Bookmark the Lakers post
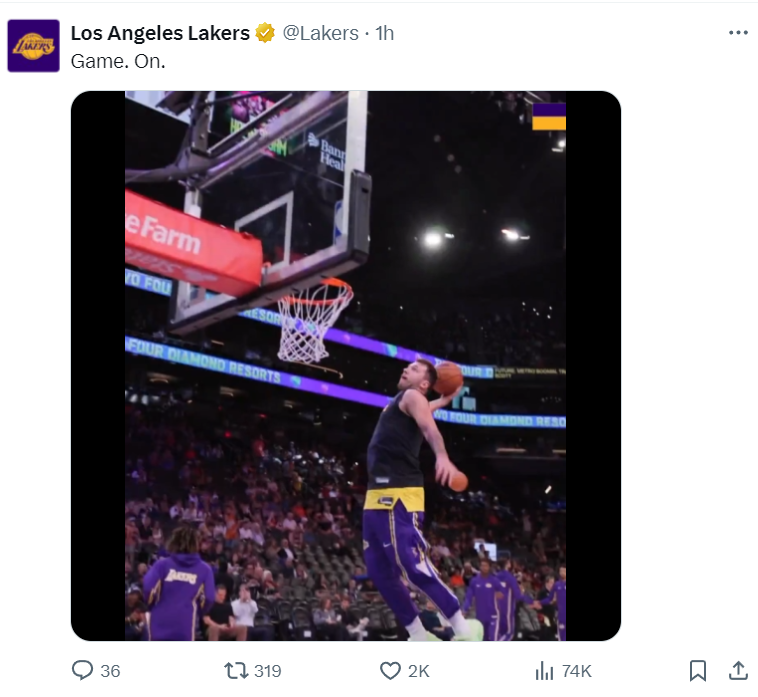Screen dimensions: 758x697 (698, 670)
